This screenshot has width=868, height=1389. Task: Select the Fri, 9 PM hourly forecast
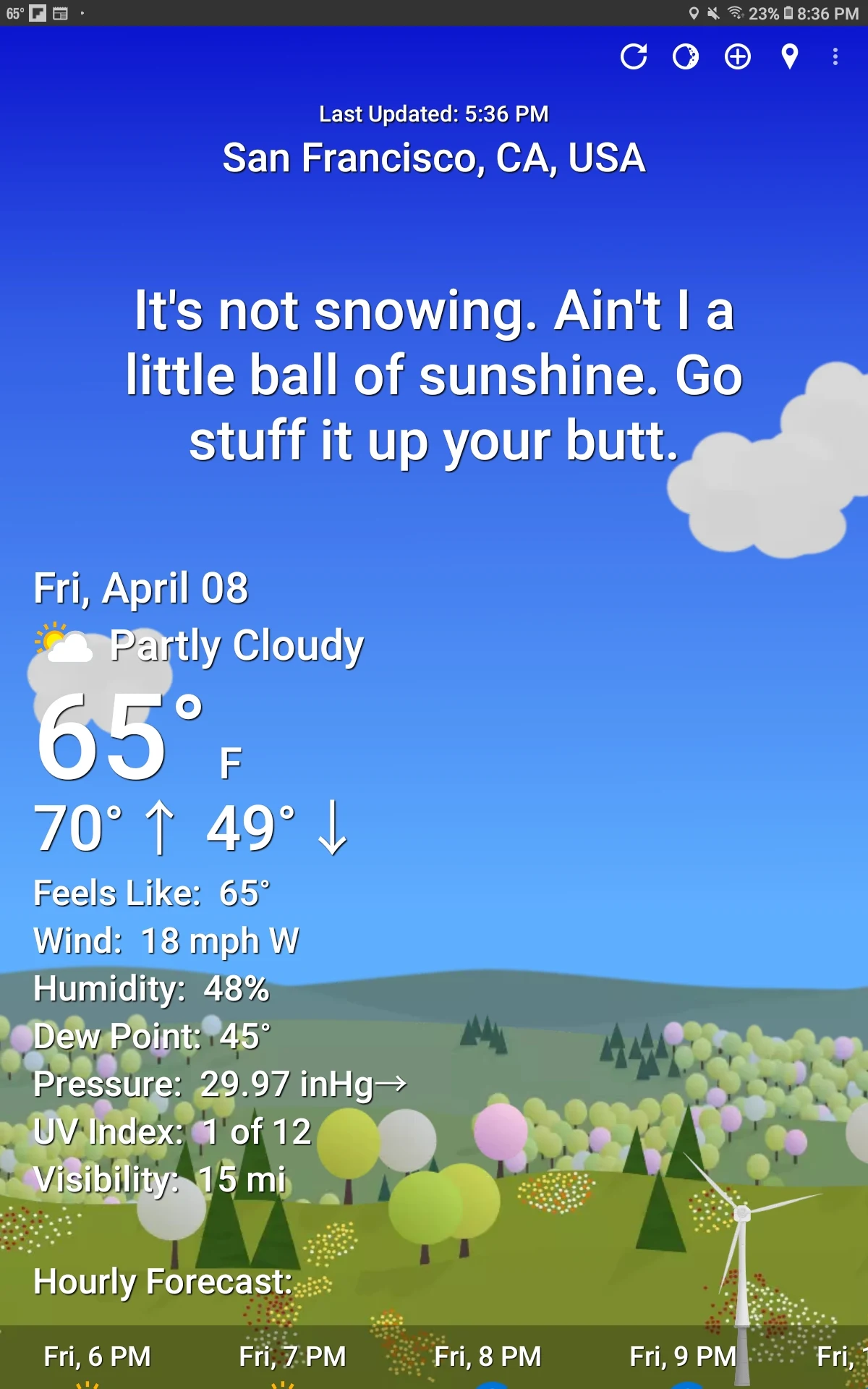[684, 1356]
